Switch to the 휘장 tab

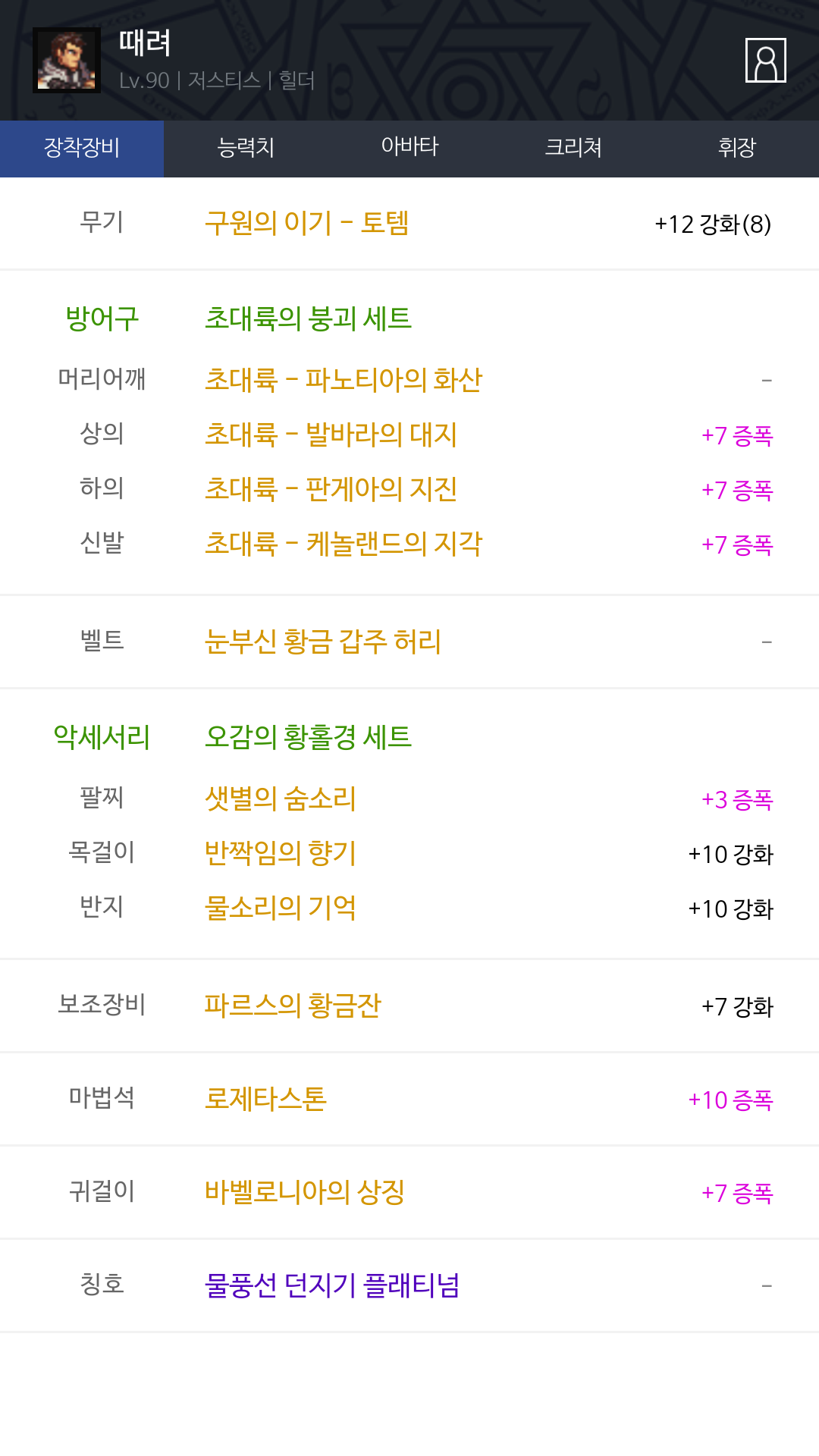[x=737, y=149]
